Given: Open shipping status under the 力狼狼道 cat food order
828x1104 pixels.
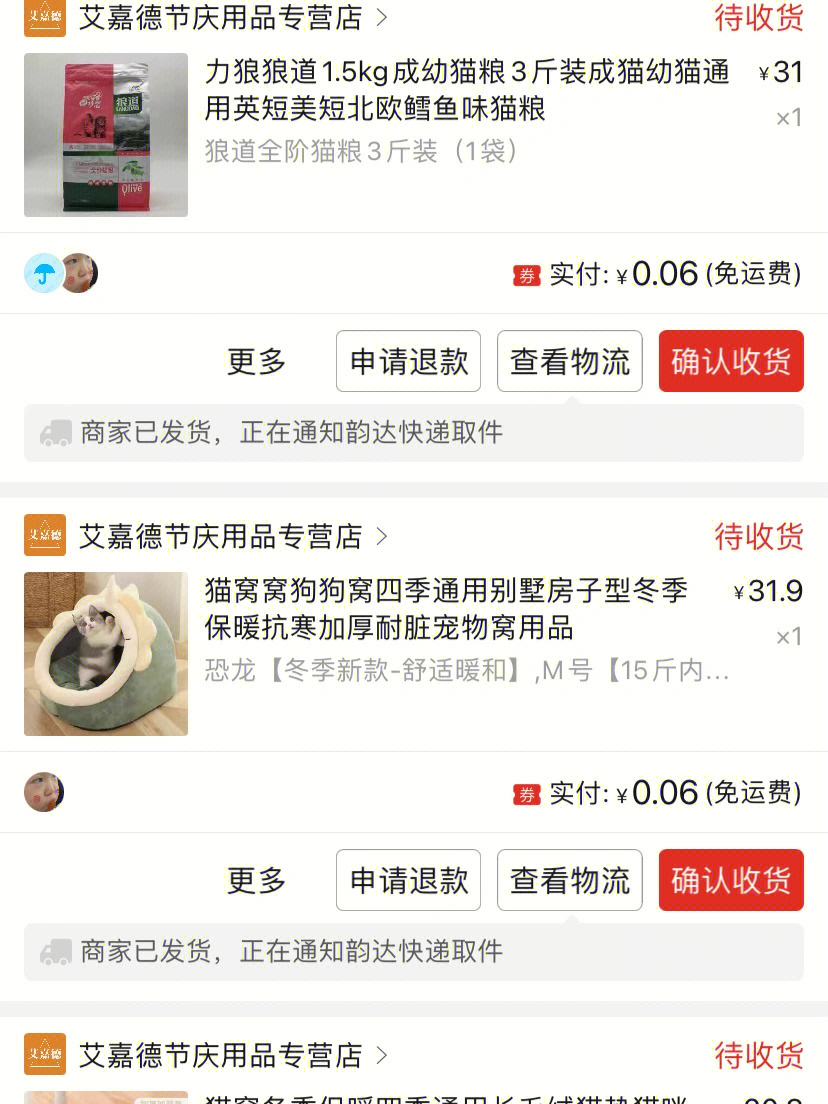Looking at the screenshot, I should 414,433.
